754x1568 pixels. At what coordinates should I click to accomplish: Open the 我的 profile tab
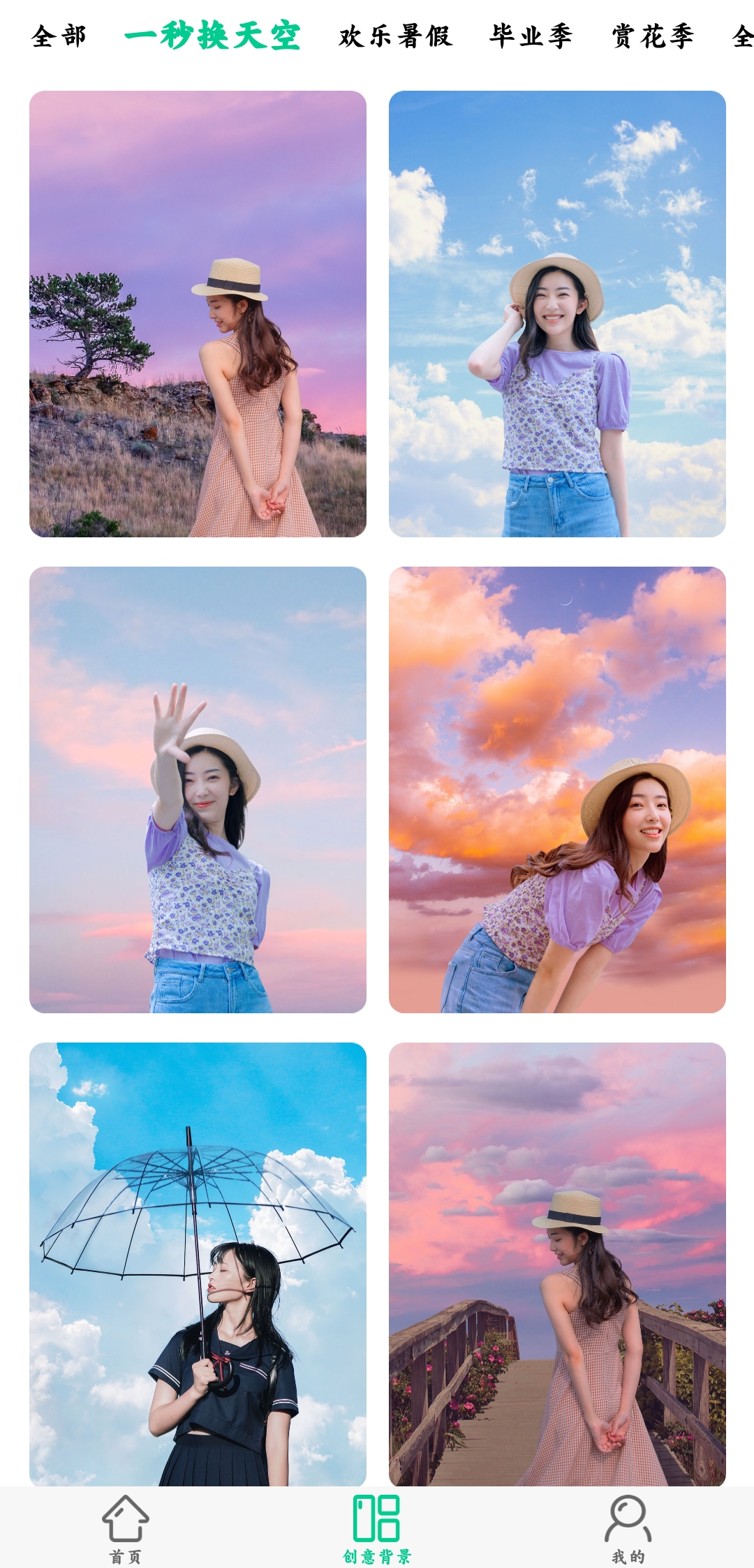tap(628, 1528)
